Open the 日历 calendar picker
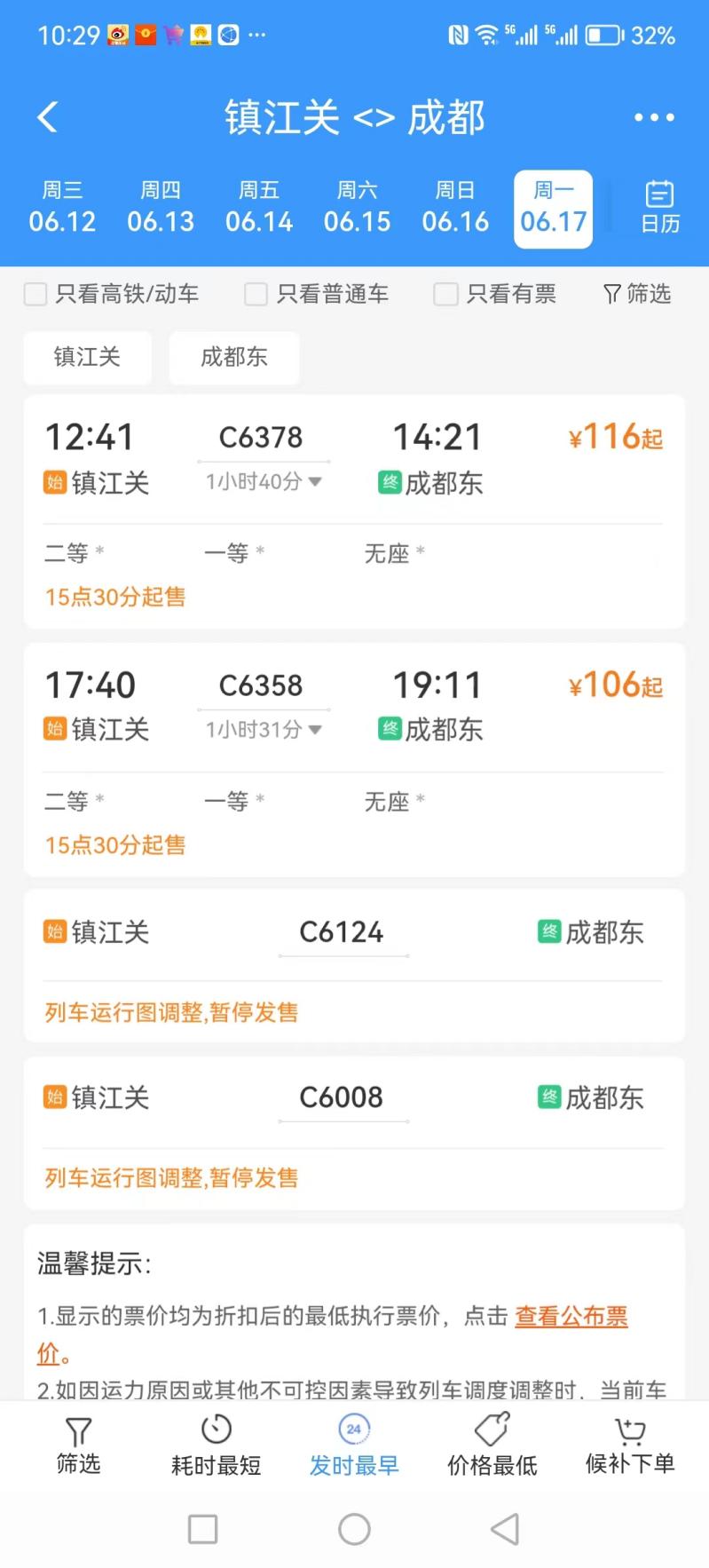Screen dimensions: 709x1568 tap(660, 208)
